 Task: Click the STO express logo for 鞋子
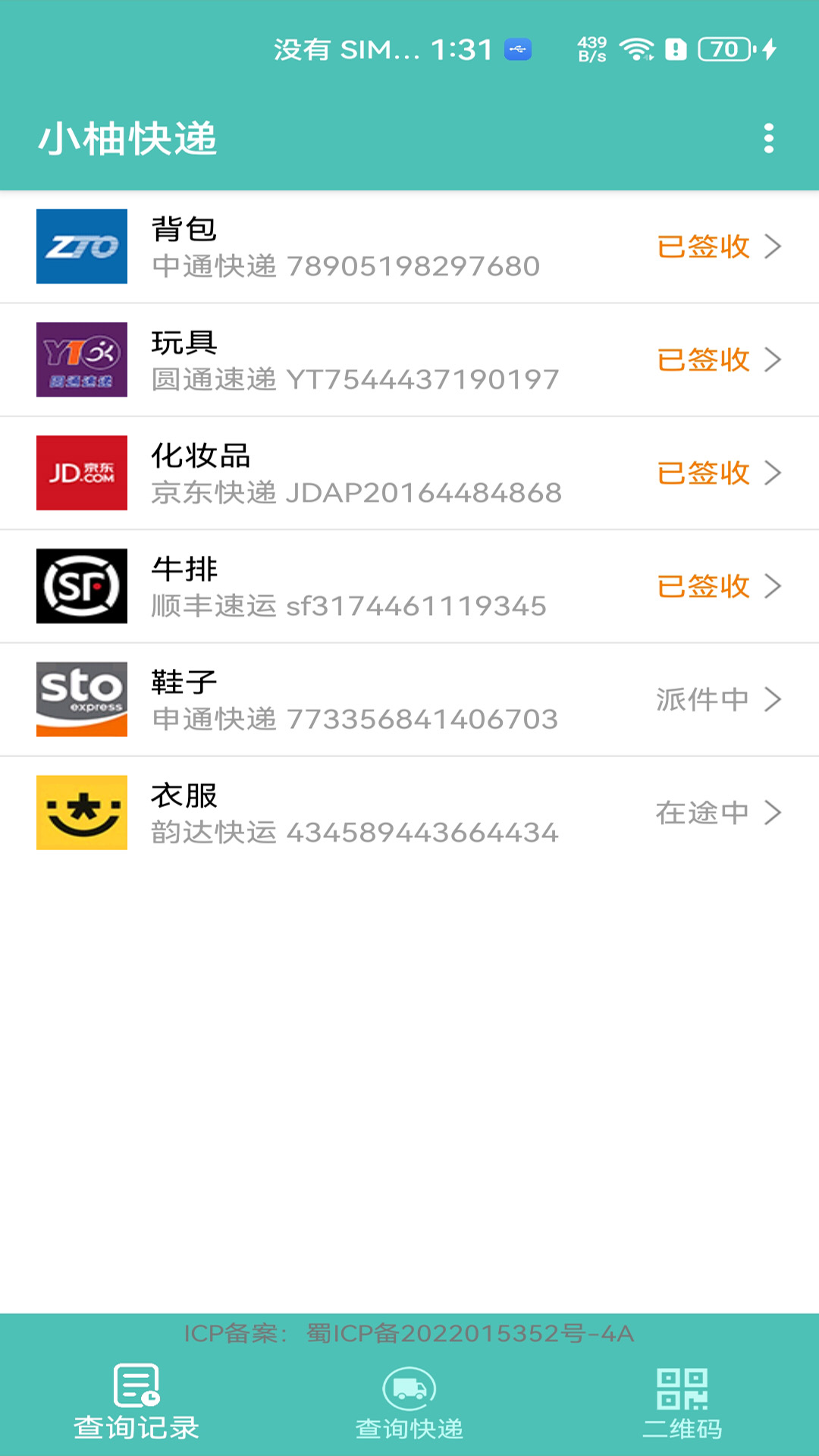click(81, 698)
